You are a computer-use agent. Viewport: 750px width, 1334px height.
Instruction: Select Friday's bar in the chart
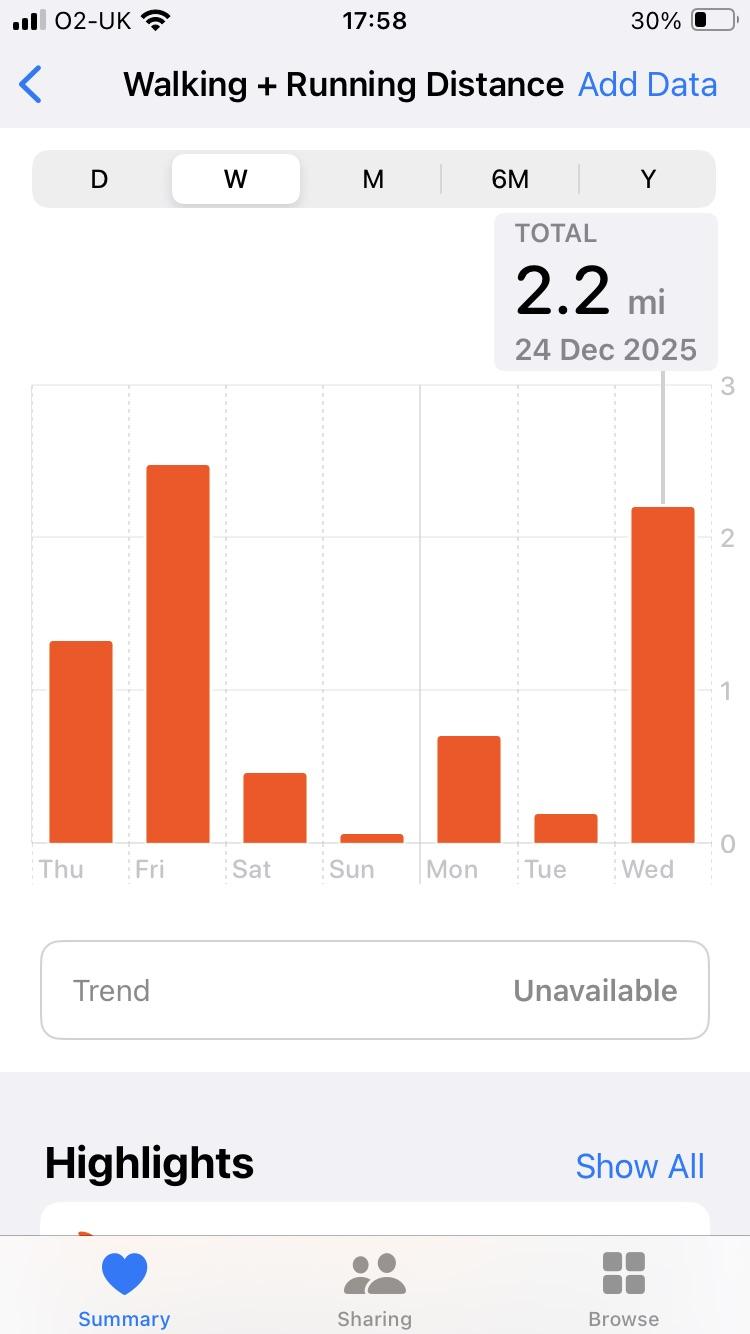pyautogui.click(x=178, y=654)
